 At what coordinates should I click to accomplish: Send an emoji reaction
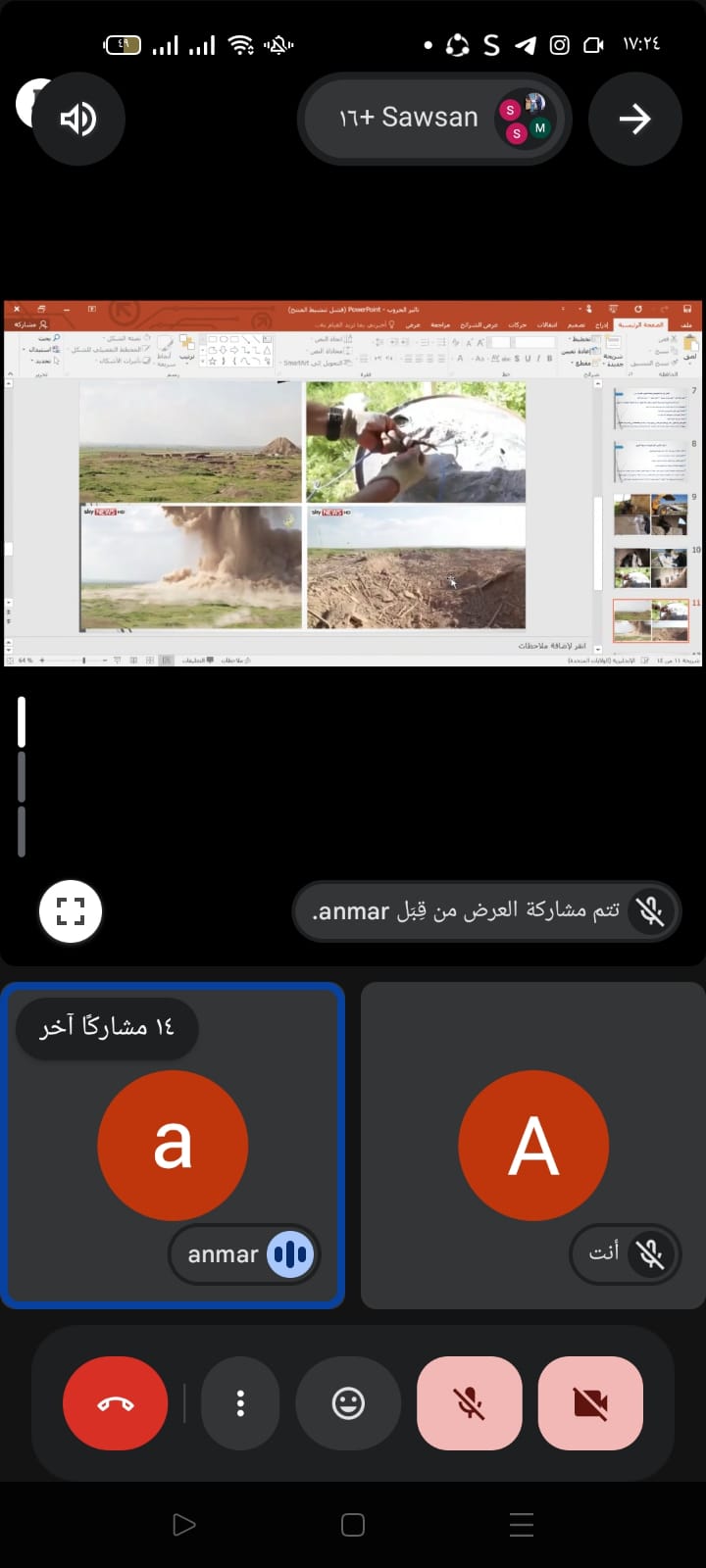click(348, 1403)
